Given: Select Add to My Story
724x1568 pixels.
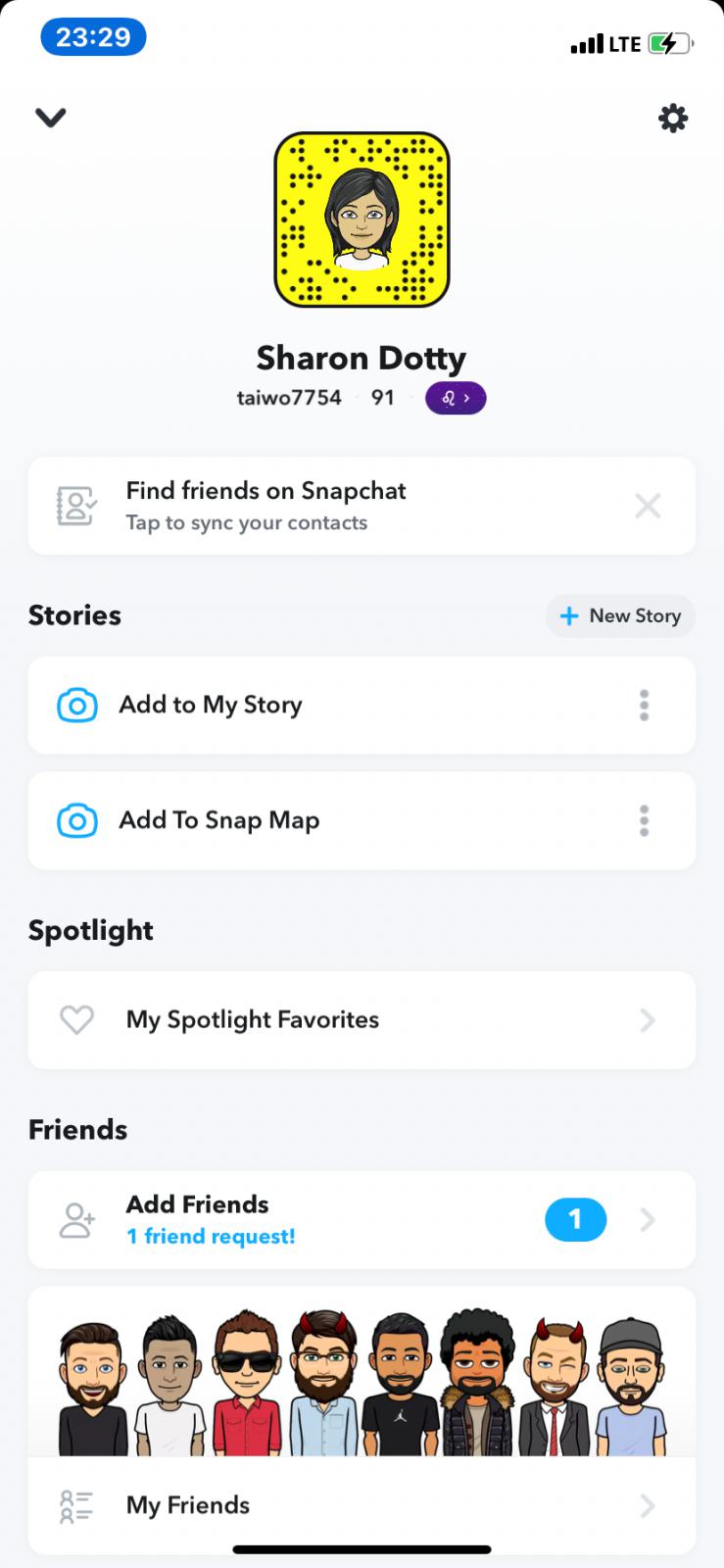Looking at the screenshot, I should click(294, 706).
